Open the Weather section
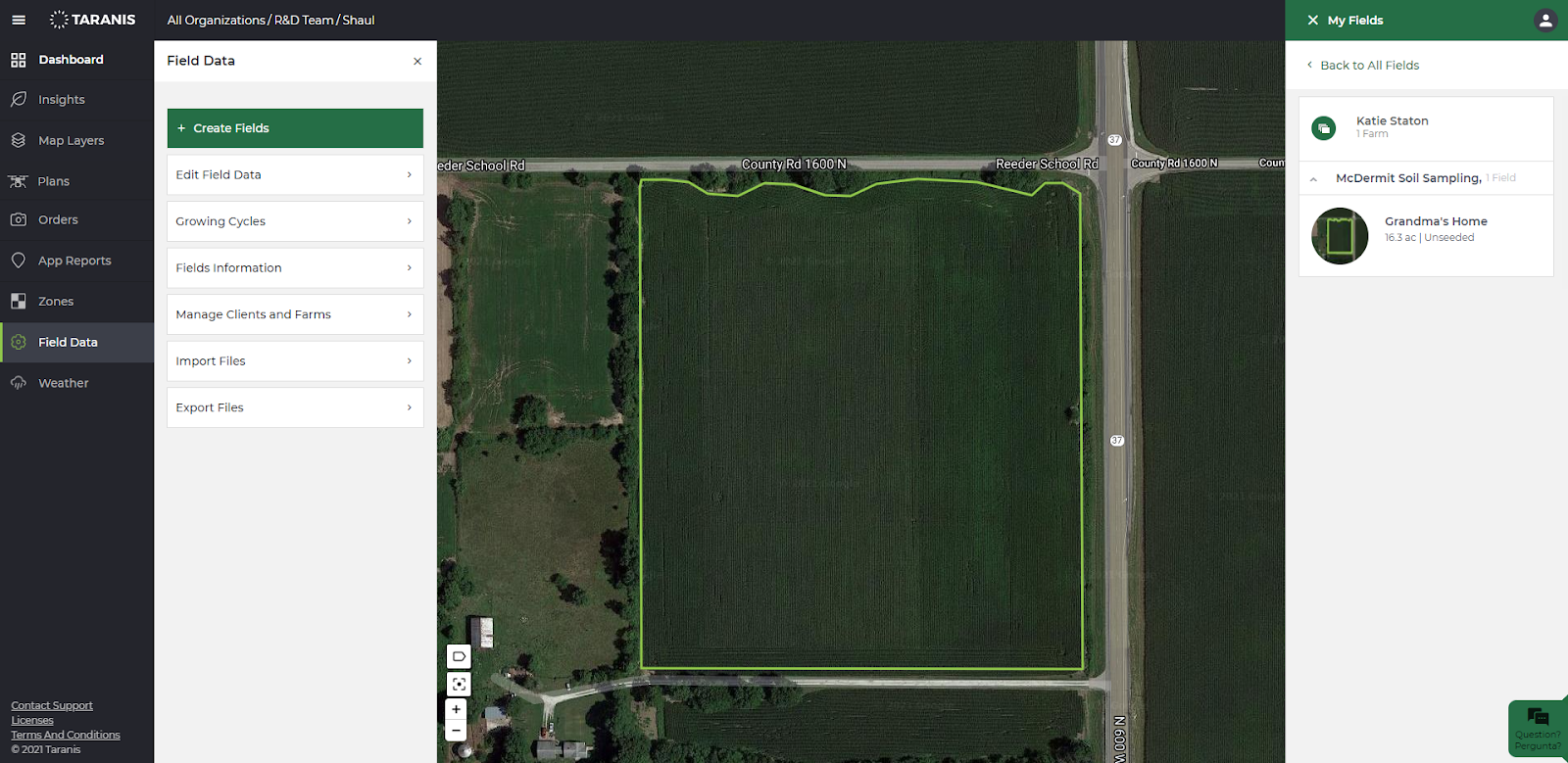The height and width of the screenshot is (763, 1568). point(63,383)
